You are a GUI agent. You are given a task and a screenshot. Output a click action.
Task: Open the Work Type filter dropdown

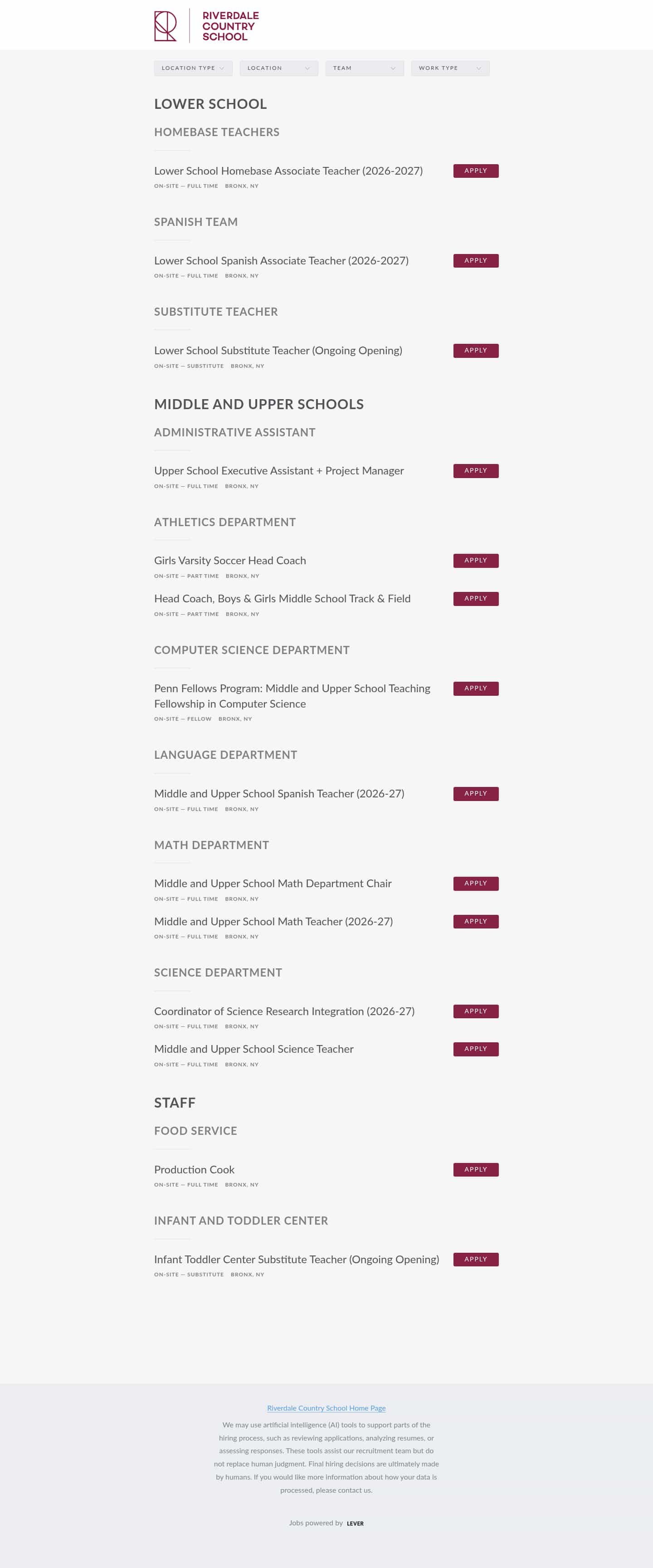click(450, 68)
